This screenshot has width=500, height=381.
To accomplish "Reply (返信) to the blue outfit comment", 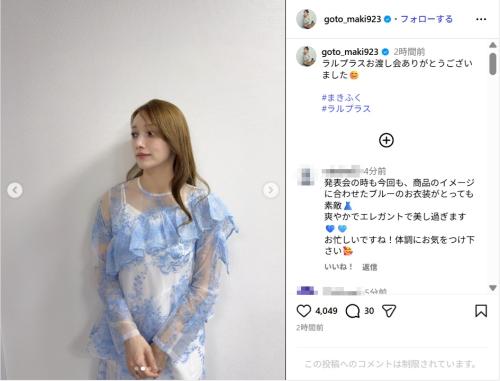I will [x=370, y=267].
